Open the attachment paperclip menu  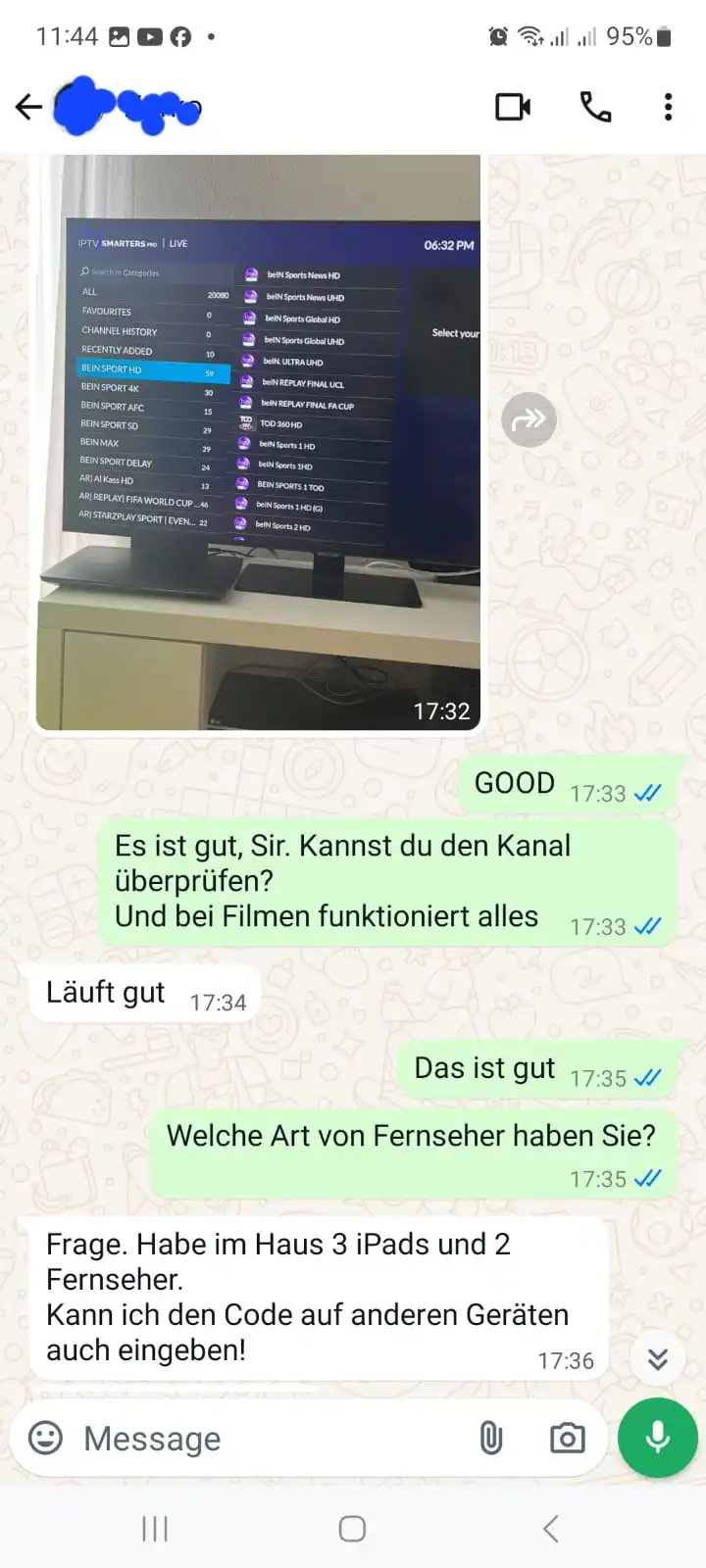click(x=490, y=1438)
